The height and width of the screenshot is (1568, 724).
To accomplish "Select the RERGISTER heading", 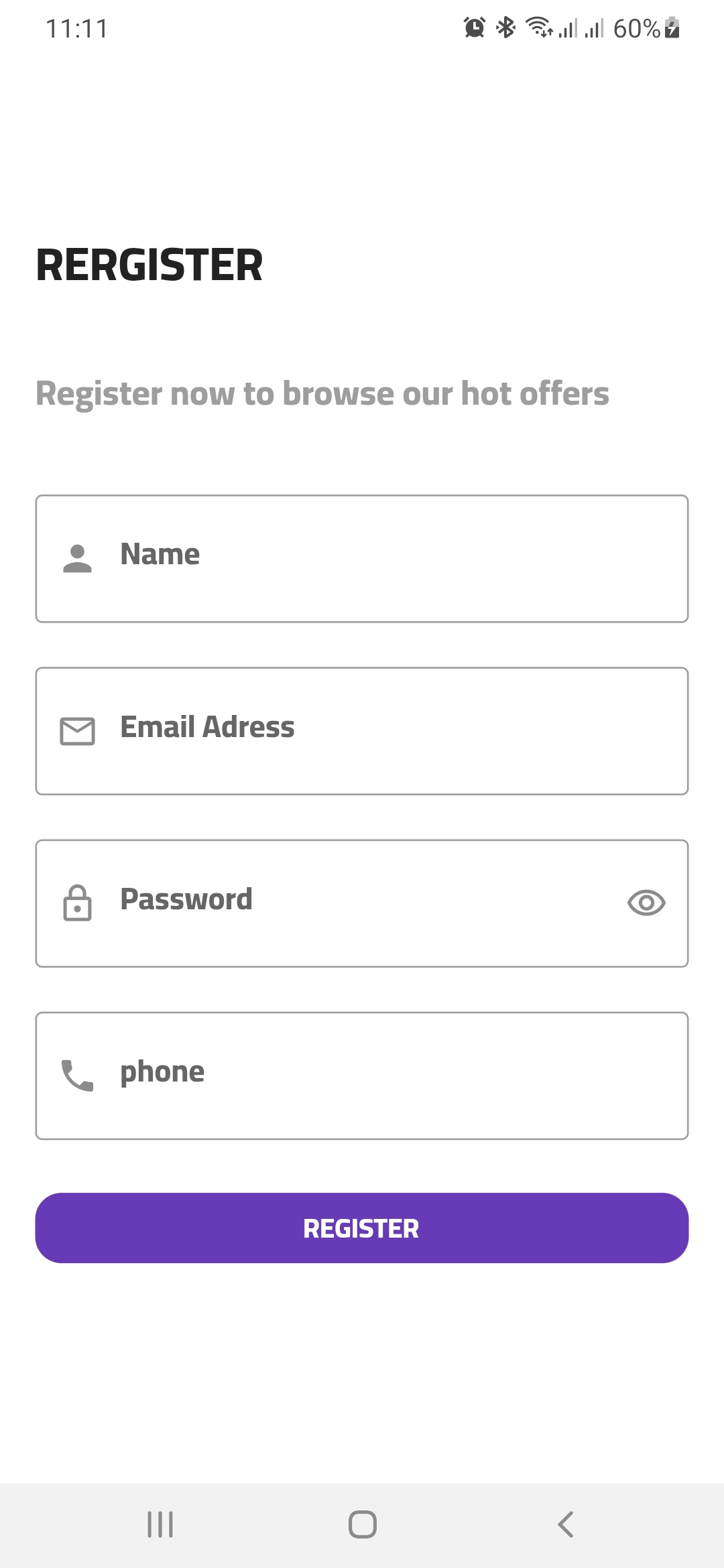I will click(x=149, y=265).
